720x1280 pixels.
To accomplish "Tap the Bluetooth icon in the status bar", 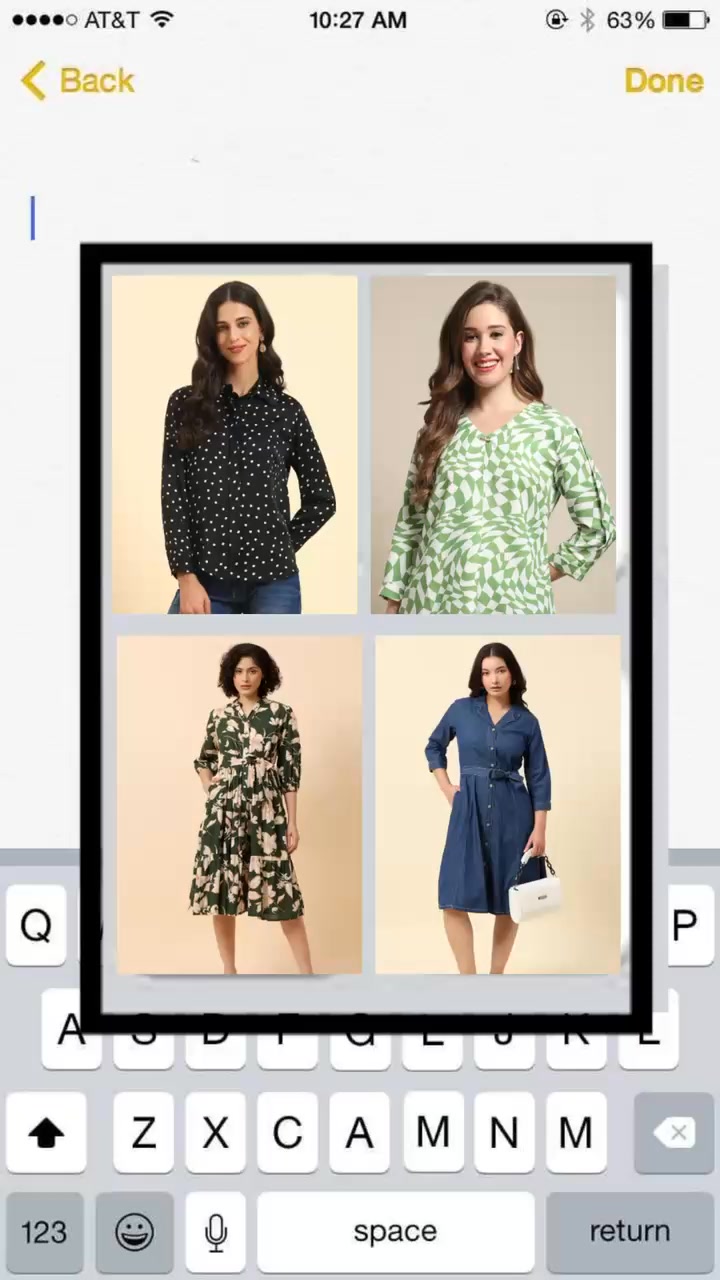I will pyautogui.click(x=588, y=18).
